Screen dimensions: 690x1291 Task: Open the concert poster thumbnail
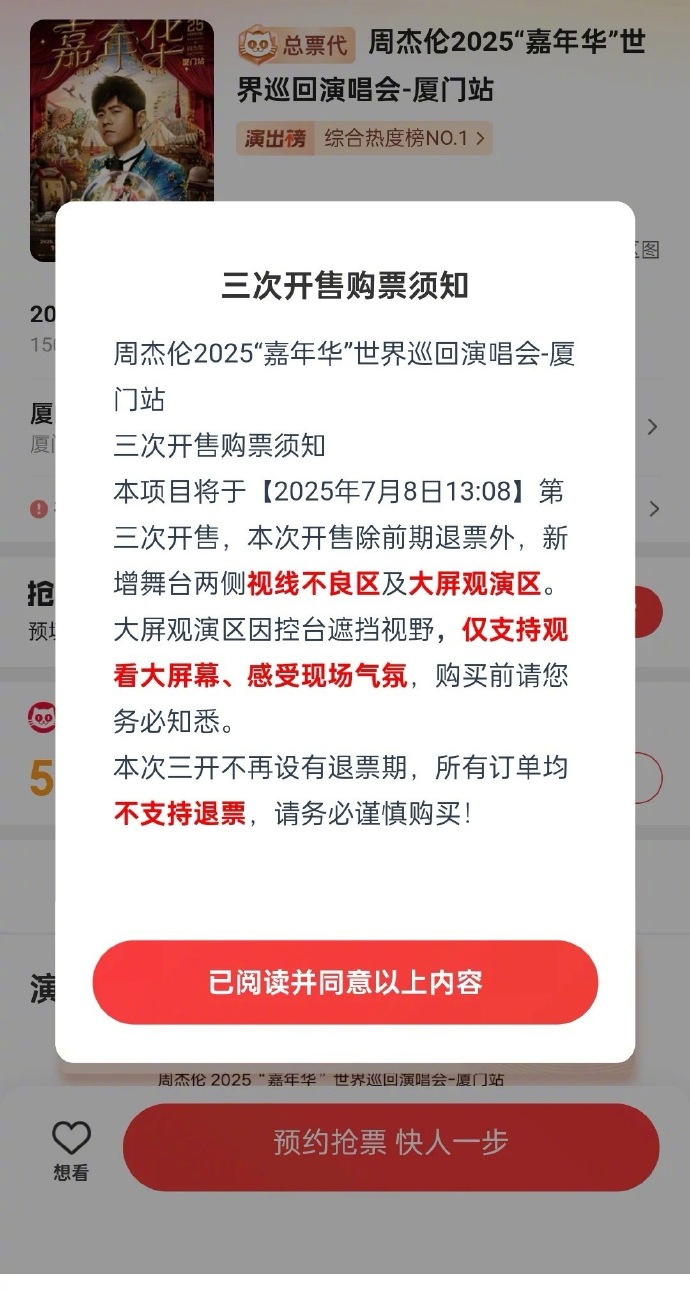point(122,140)
